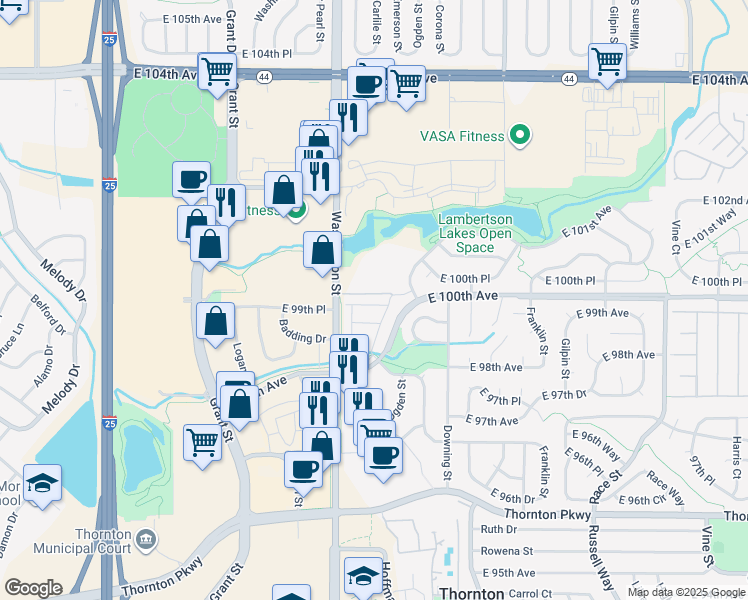748x600 pixels.
Task: Select the coffee cup marker near Ogden St
Action: (381, 455)
